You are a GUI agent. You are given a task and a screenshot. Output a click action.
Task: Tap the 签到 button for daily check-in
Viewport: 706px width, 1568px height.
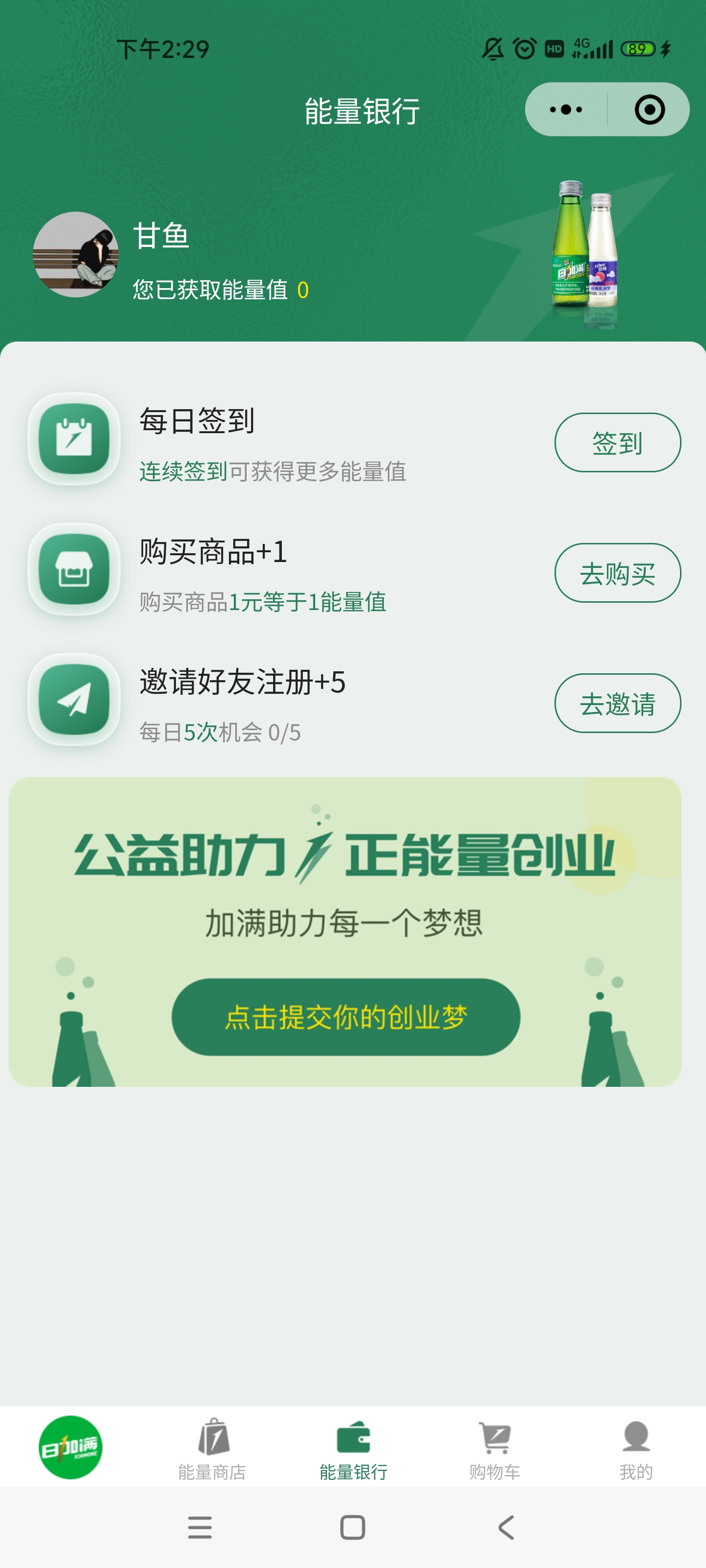[x=617, y=442]
